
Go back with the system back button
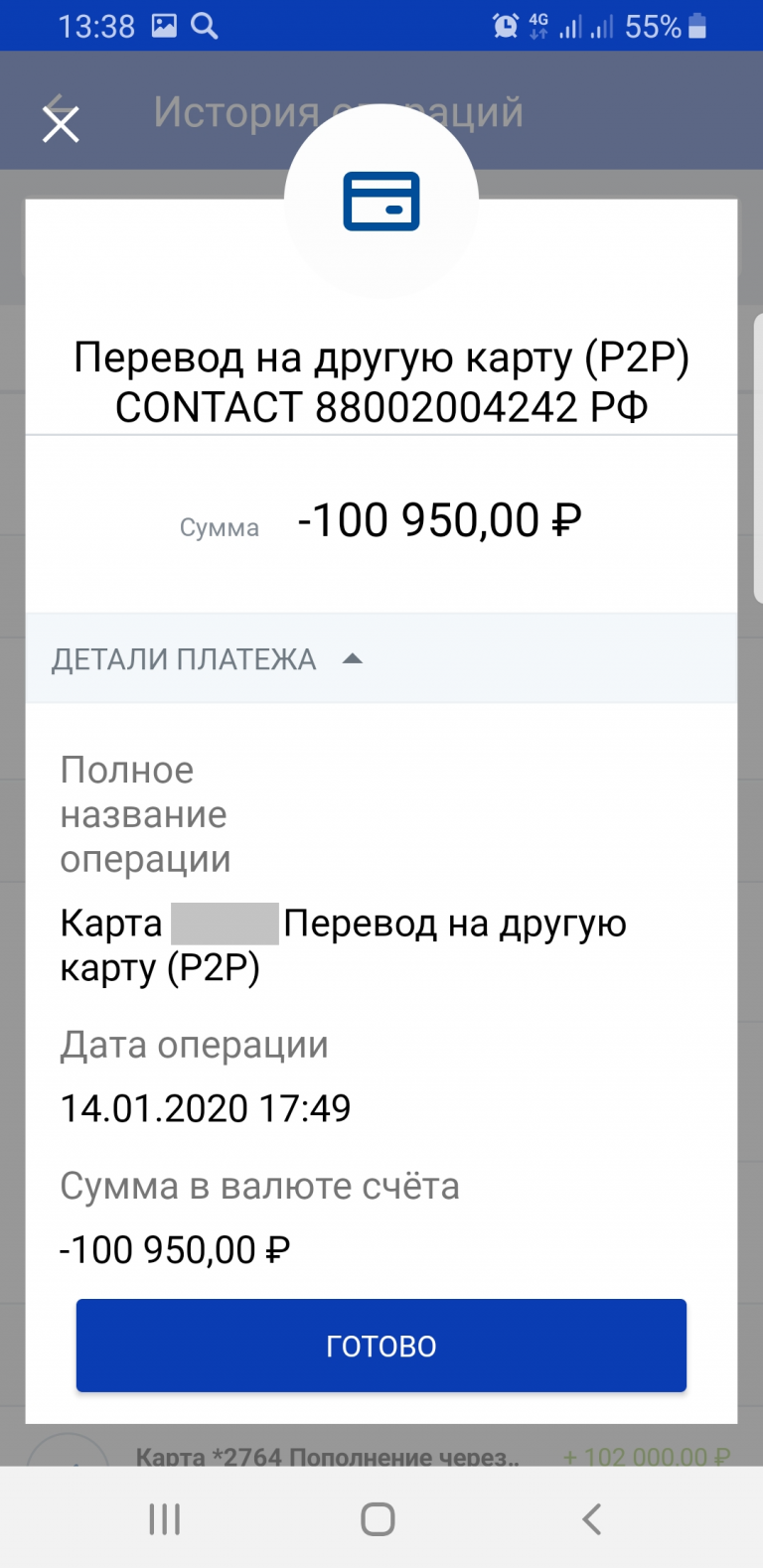point(592,1518)
